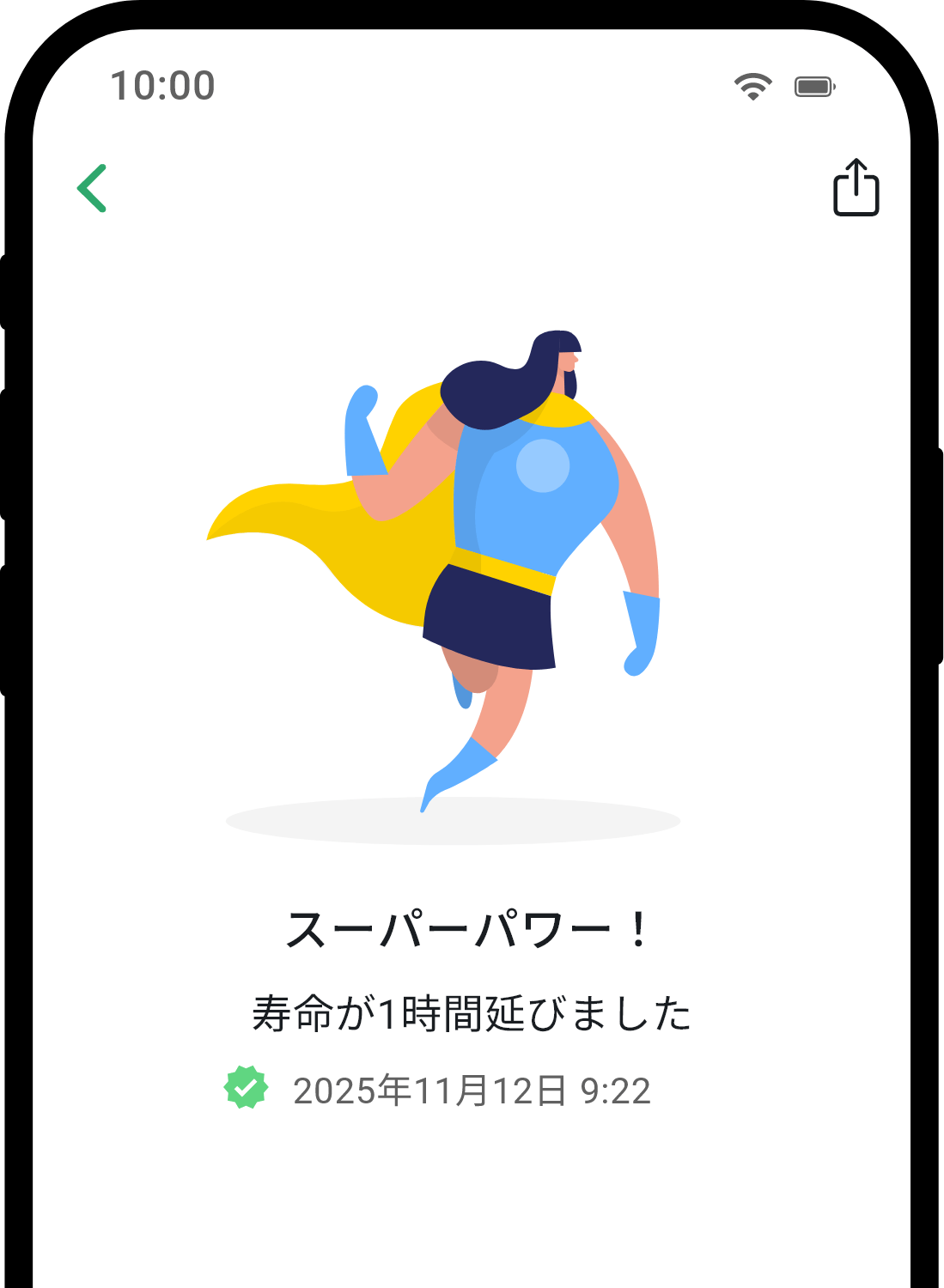Image resolution: width=944 pixels, height=1288 pixels.
Task: Tap the clock showing 10:00
Action: coord(163,85)
